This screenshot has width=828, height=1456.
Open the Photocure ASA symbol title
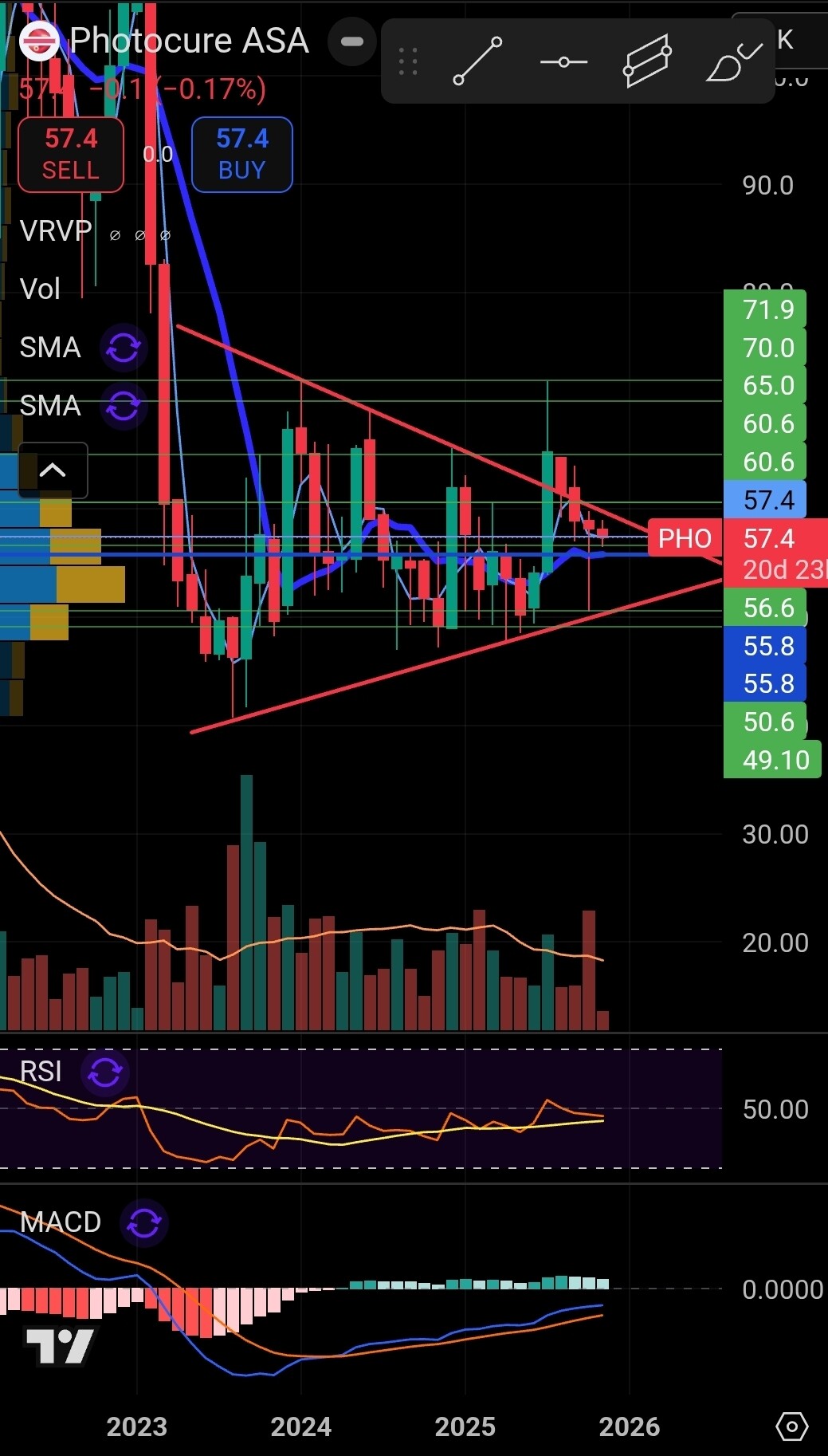click(x=189, y=41)
